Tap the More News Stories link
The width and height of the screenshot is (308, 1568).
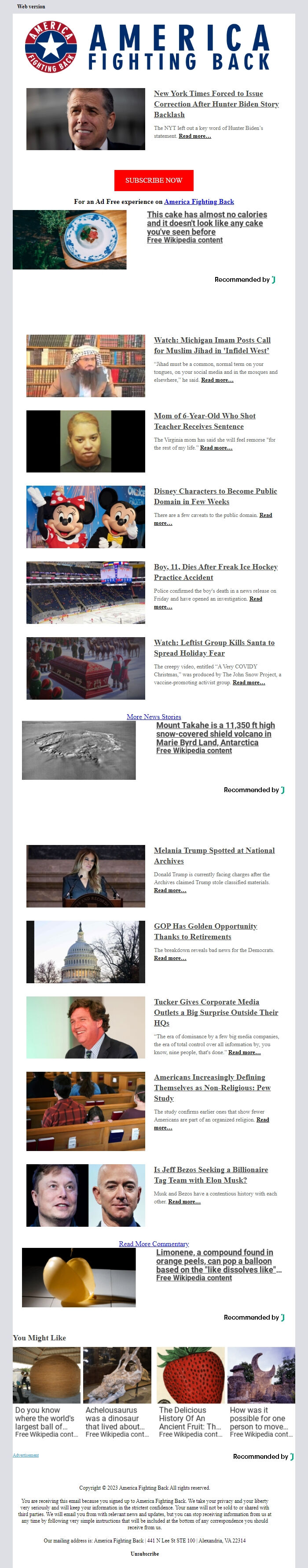click(x=154, y=716)
